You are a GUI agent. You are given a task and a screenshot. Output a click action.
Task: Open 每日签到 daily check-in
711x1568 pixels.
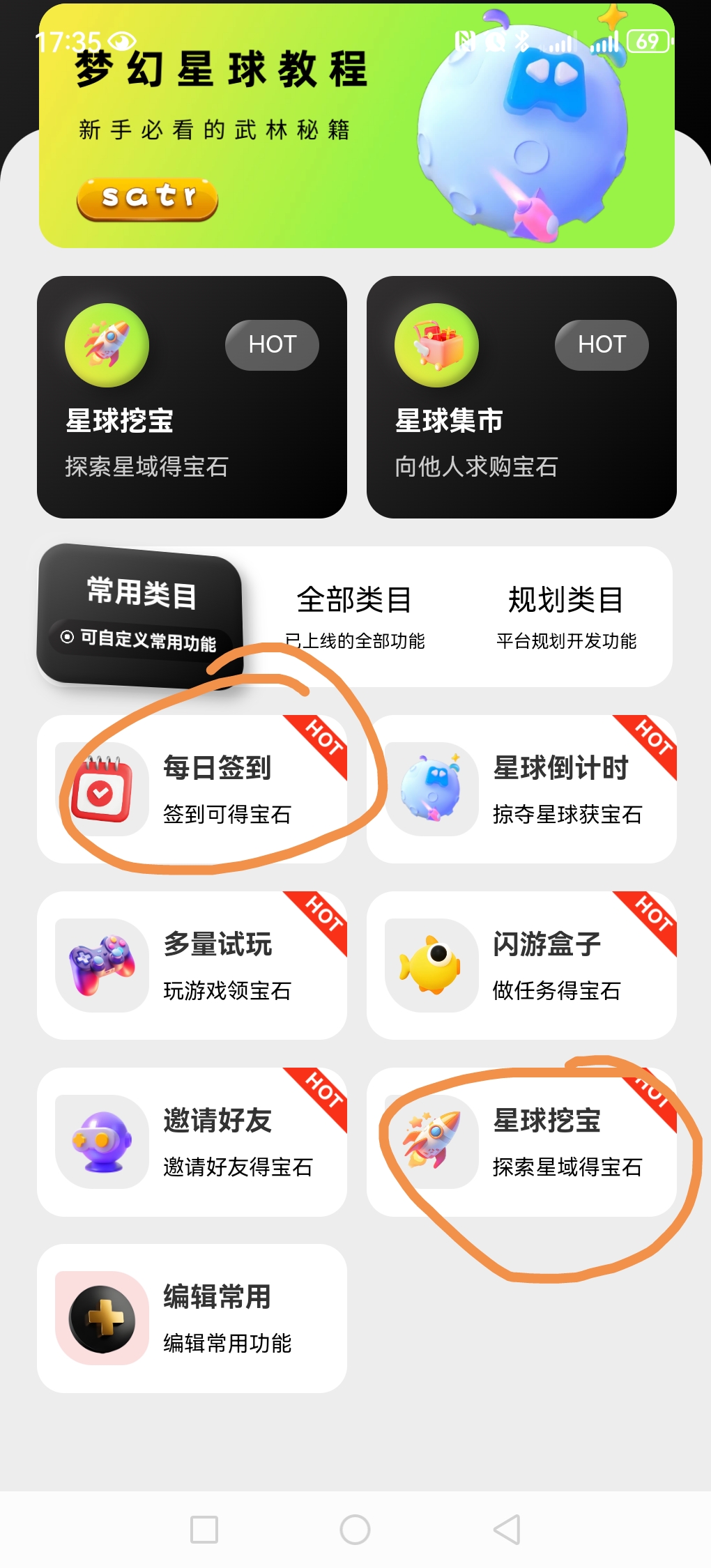192,789
